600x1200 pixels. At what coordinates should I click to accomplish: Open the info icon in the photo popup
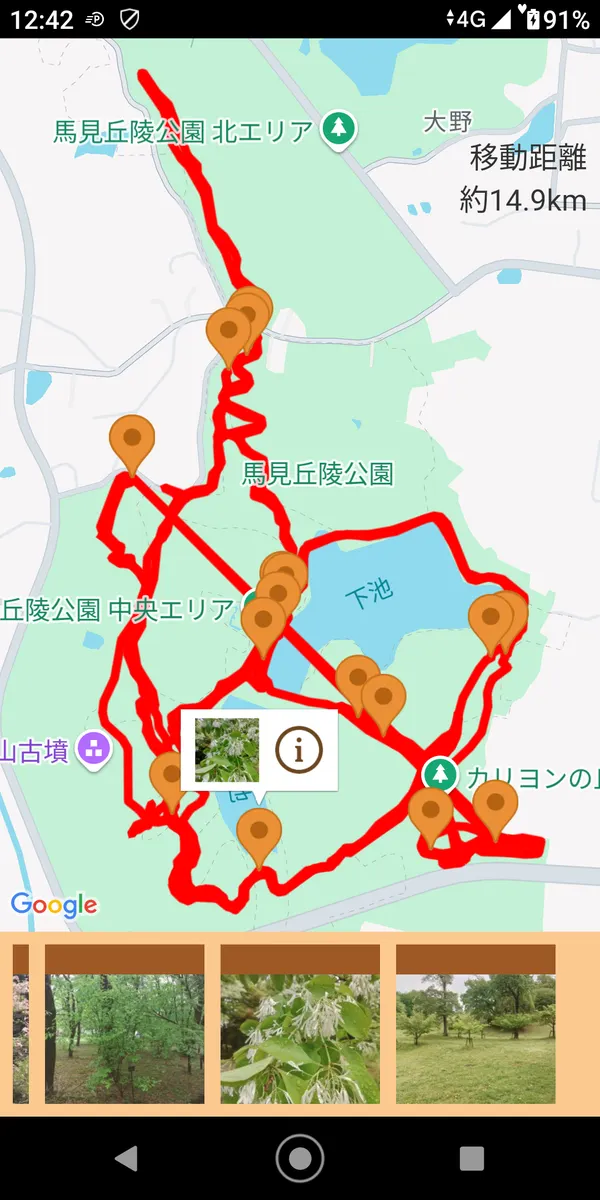pos(298,749)
